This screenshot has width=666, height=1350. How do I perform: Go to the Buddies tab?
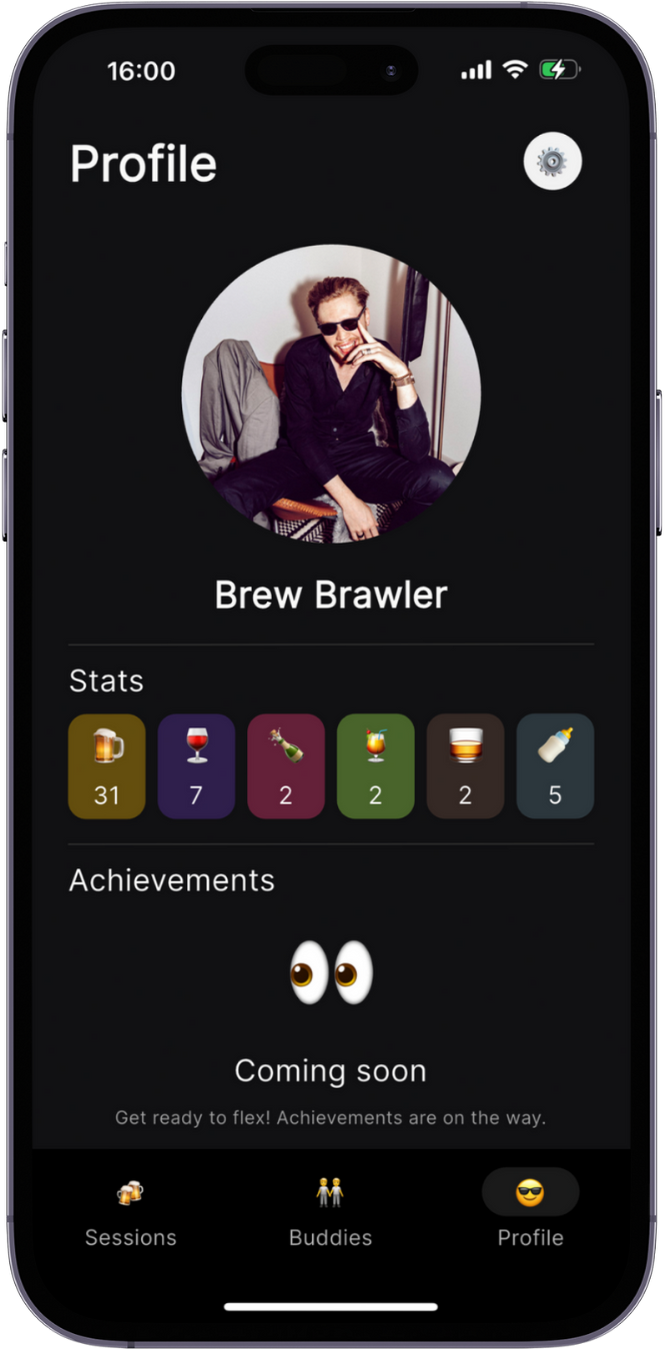[330, 1211]
